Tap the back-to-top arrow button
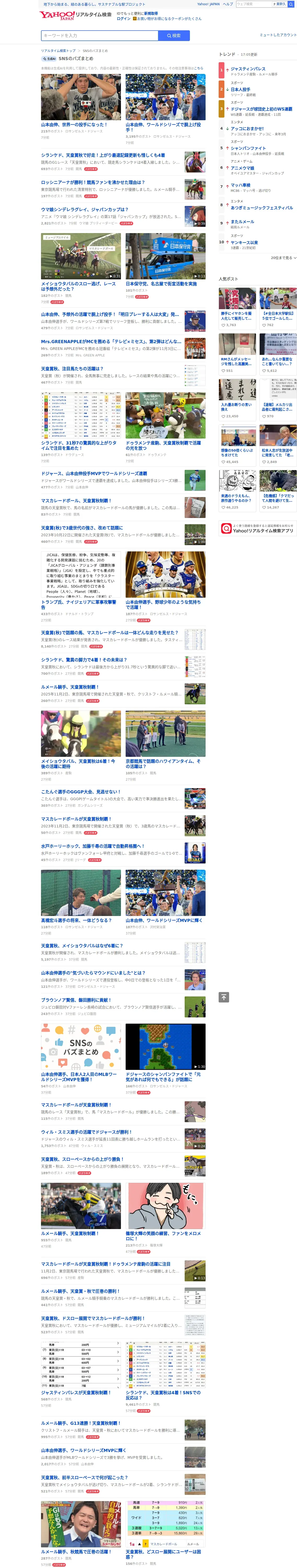 point(224,997)
